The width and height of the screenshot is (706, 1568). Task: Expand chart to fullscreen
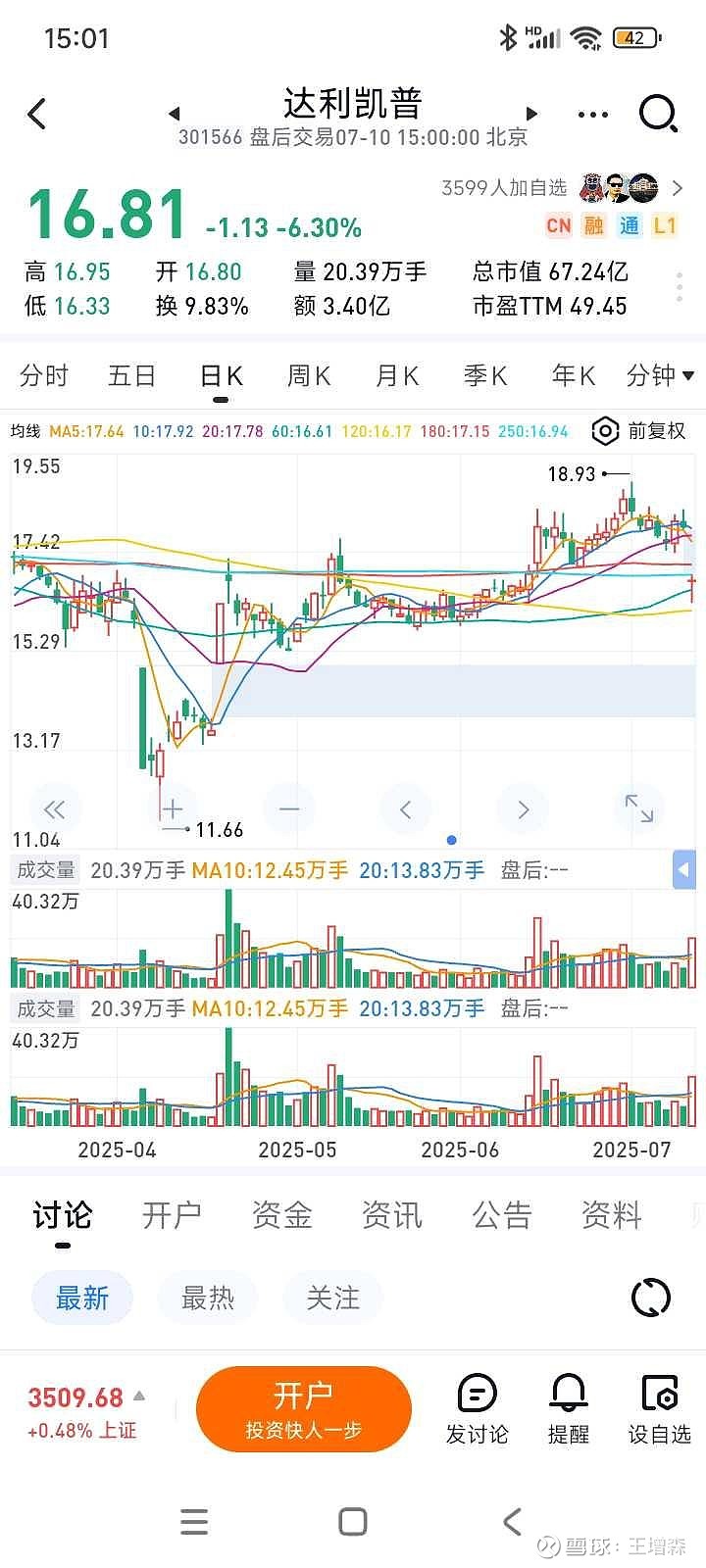pos(639,808)
